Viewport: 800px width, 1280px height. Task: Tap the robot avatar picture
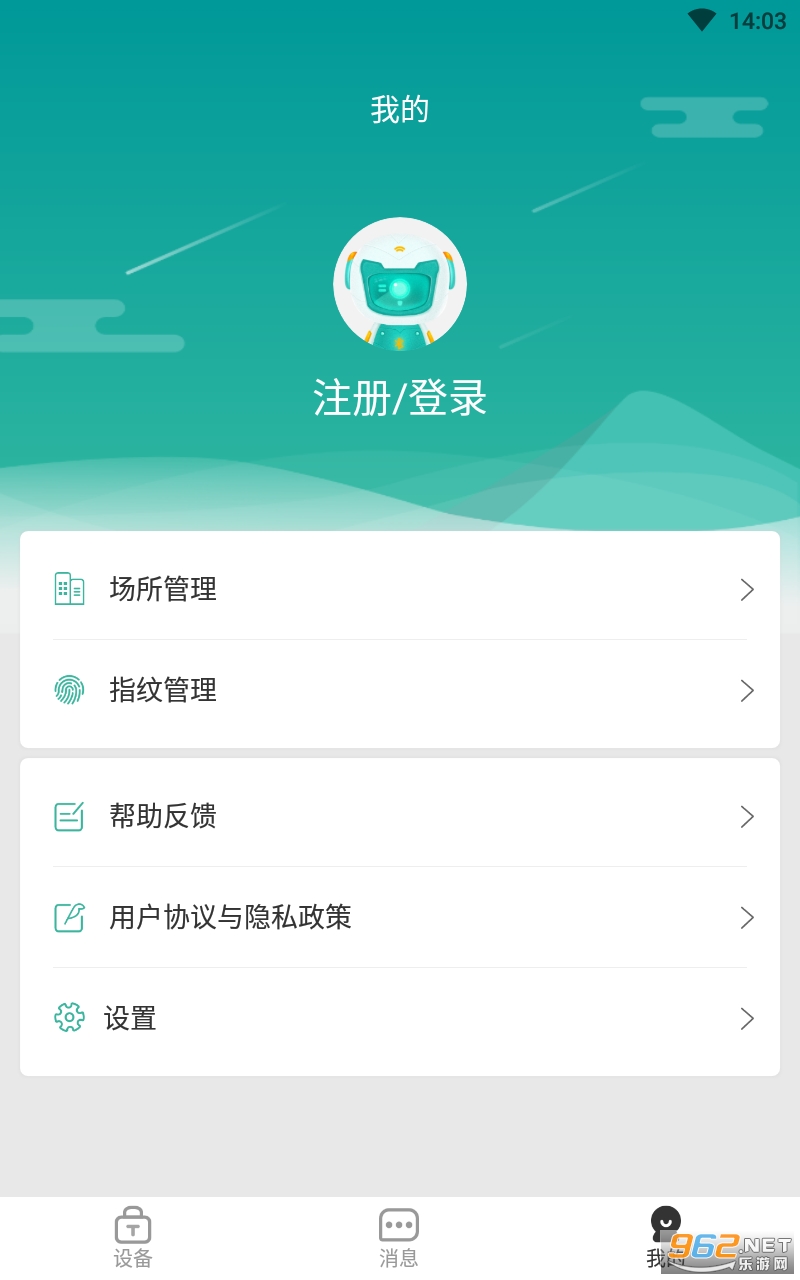coord(400,284)
